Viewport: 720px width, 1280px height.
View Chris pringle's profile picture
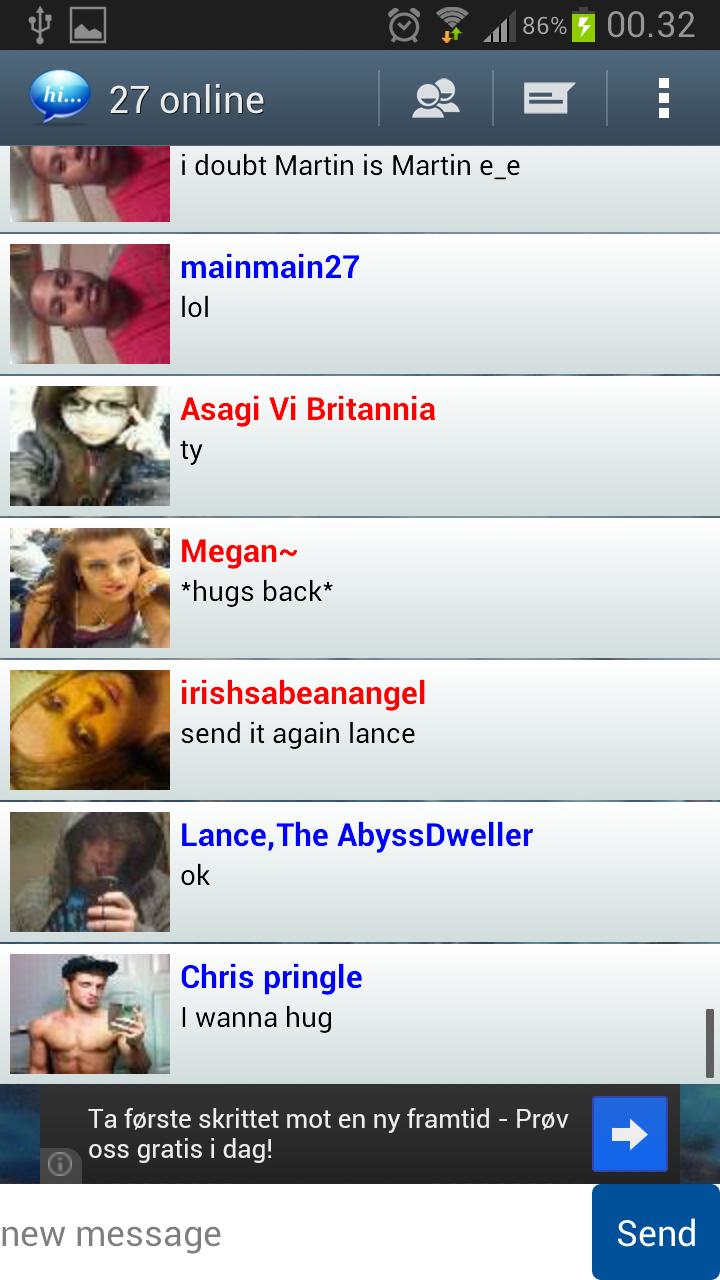pos(90,1014)
